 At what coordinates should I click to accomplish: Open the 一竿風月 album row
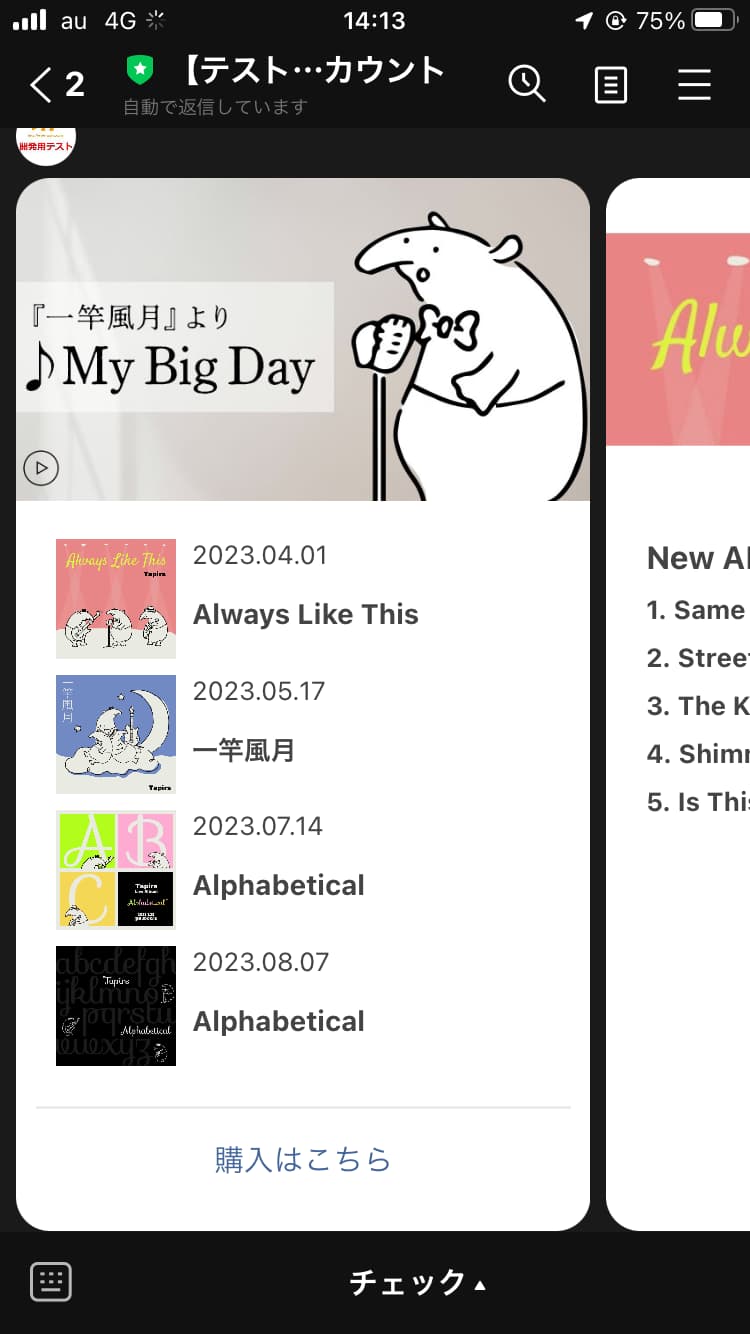click(302, 735)
